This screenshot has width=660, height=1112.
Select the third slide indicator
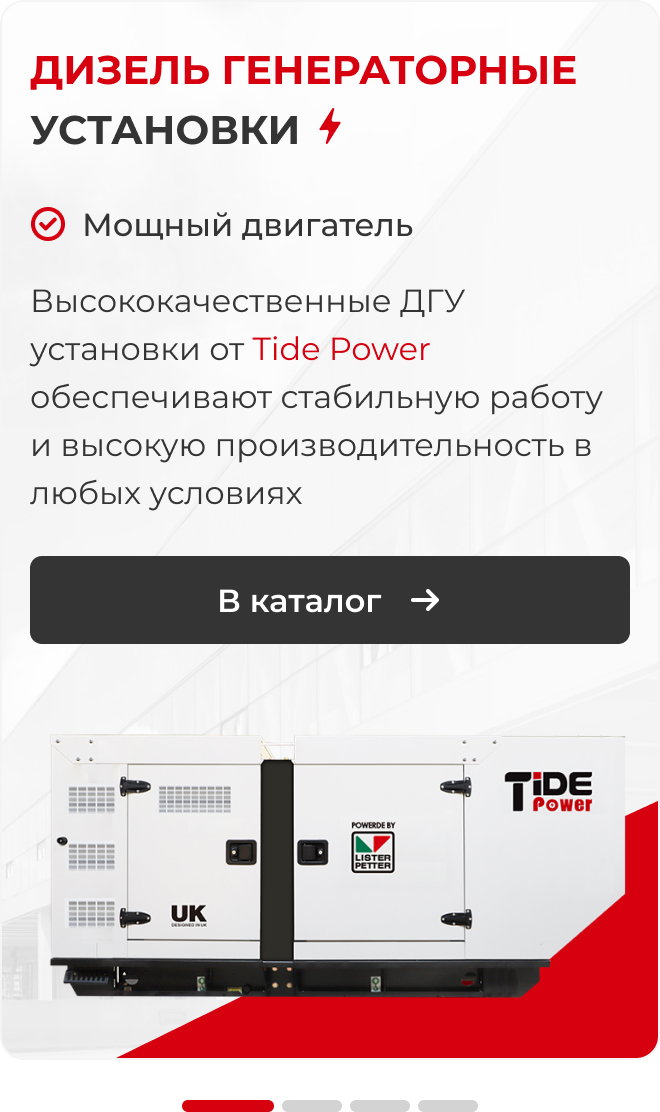(379, 1105)
